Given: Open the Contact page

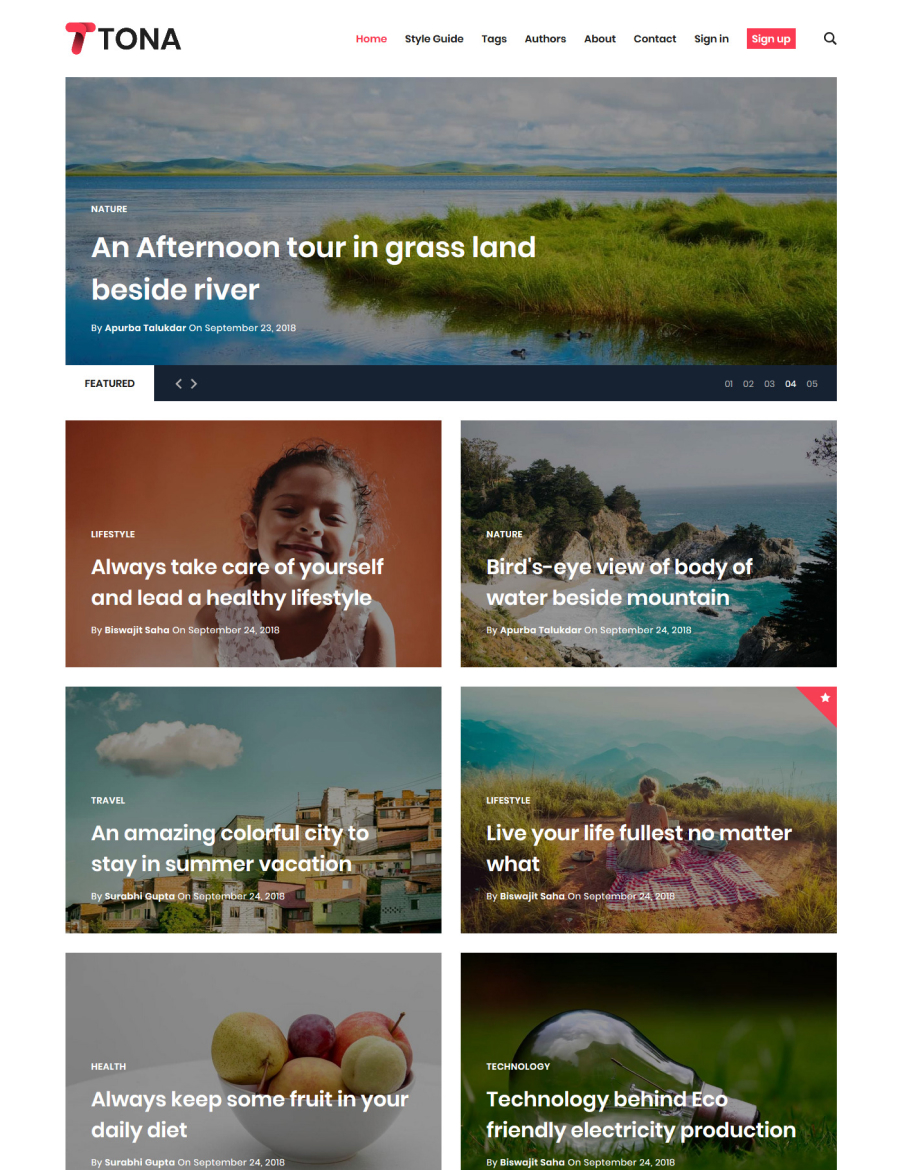Looking at the screenshot, I should click(x=655, y=39).
